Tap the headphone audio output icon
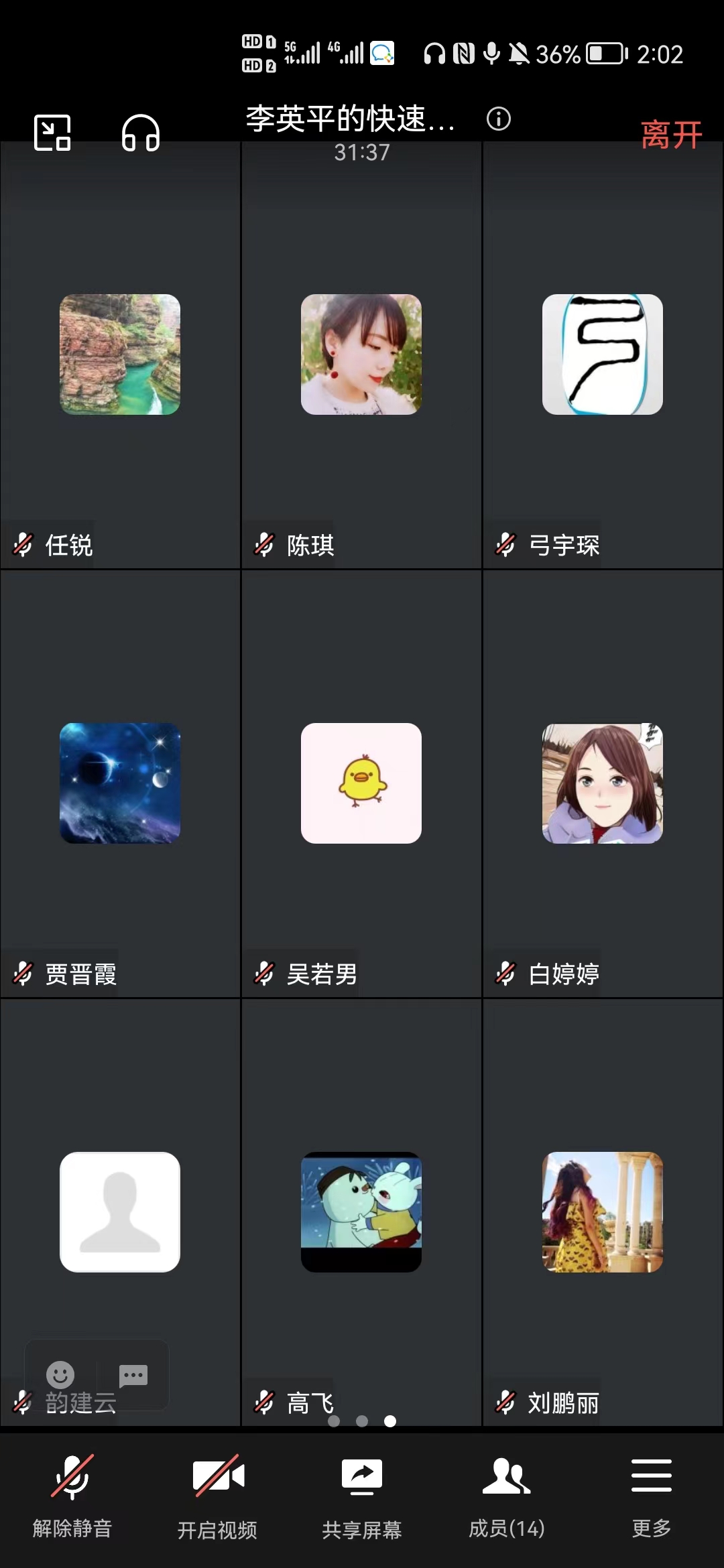724x1568 pixels. [x=140, y=133]
